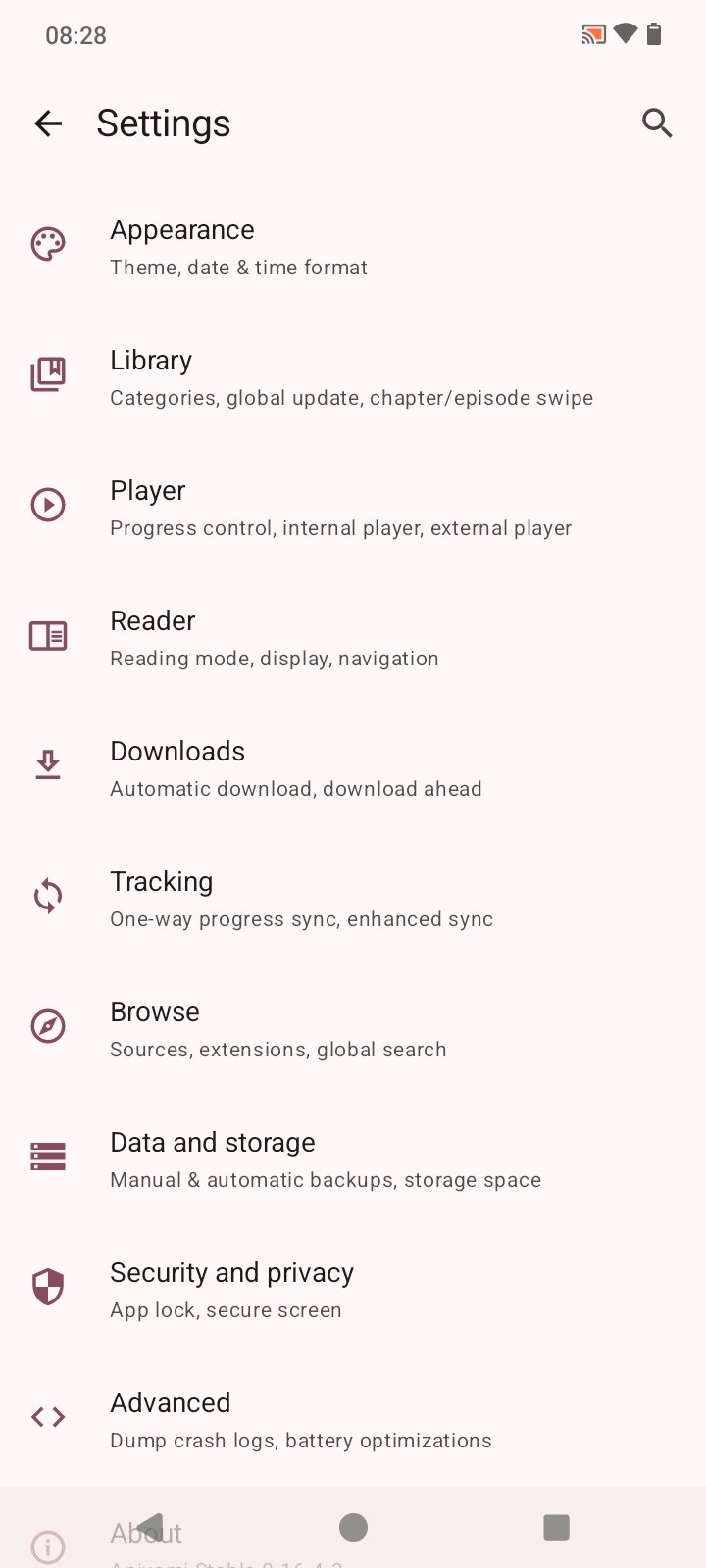Open Library settings

pyautogui.click(x=353, y=377)
